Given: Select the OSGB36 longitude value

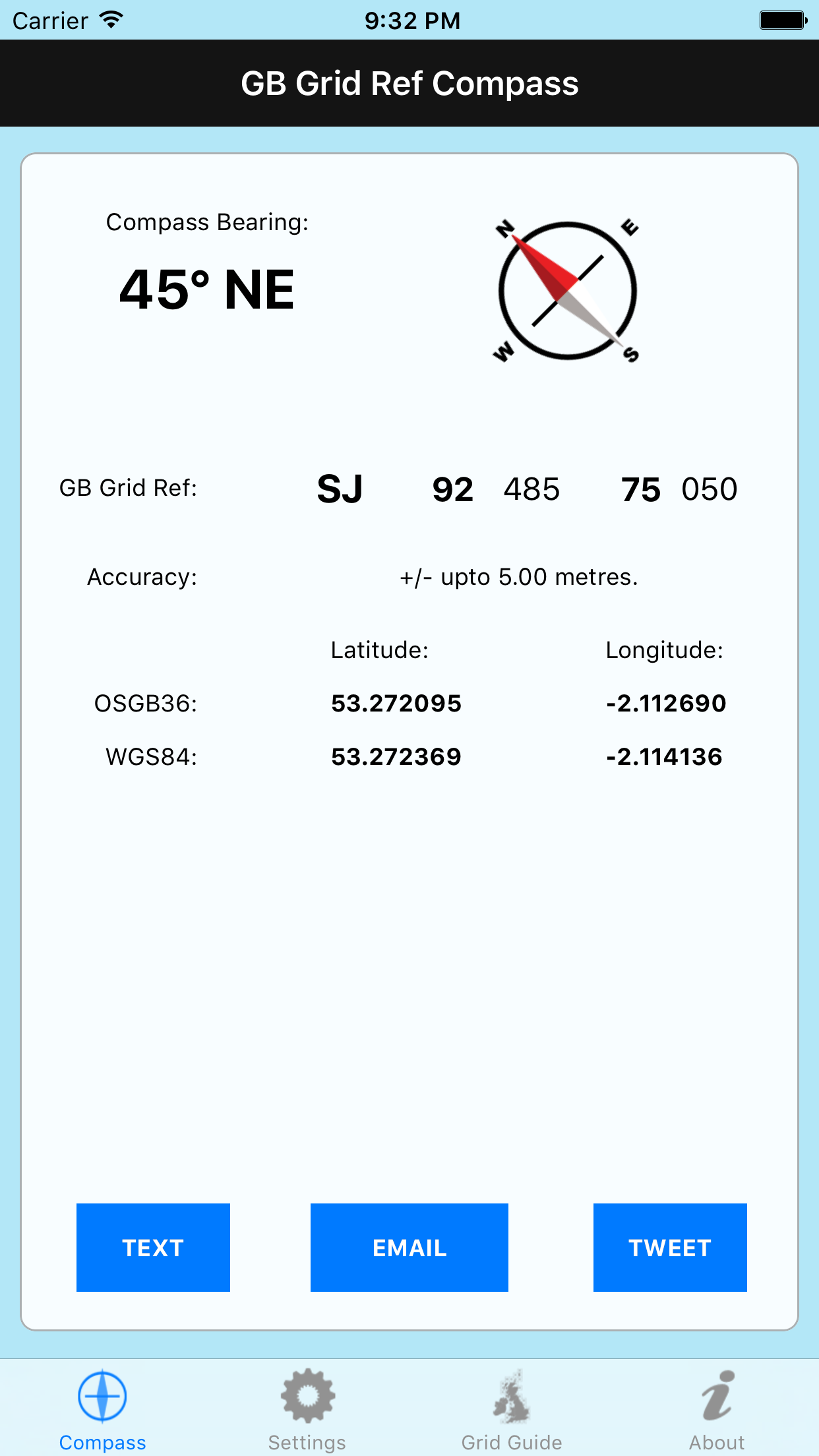Looking at the screenshot, I should coord(666,703).
